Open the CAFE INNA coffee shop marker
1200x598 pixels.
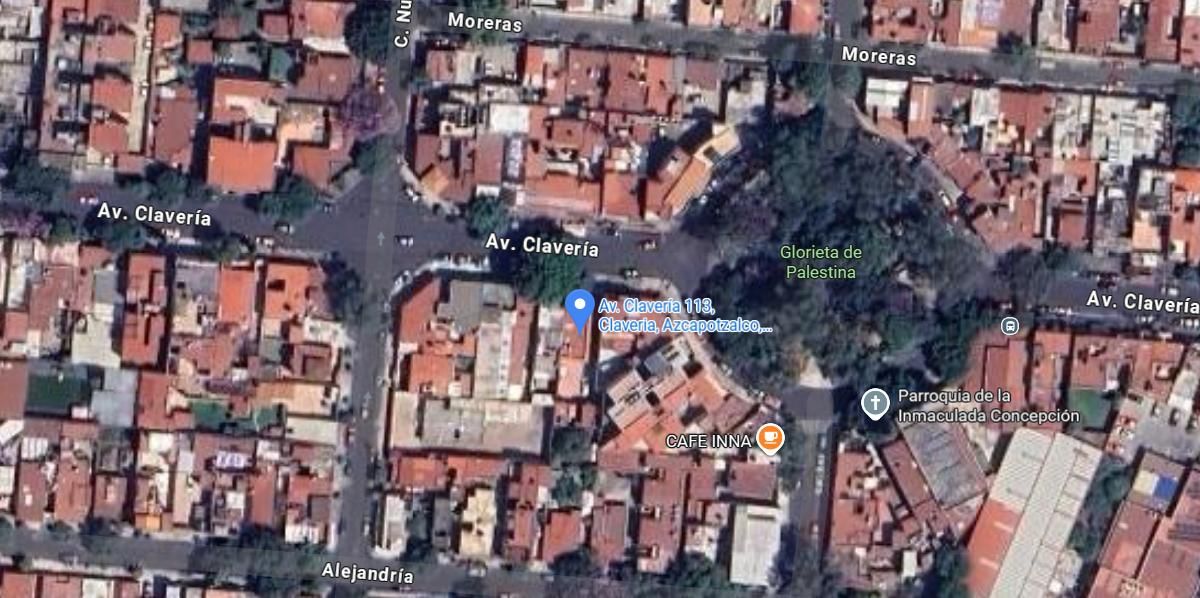click(768, 439)
